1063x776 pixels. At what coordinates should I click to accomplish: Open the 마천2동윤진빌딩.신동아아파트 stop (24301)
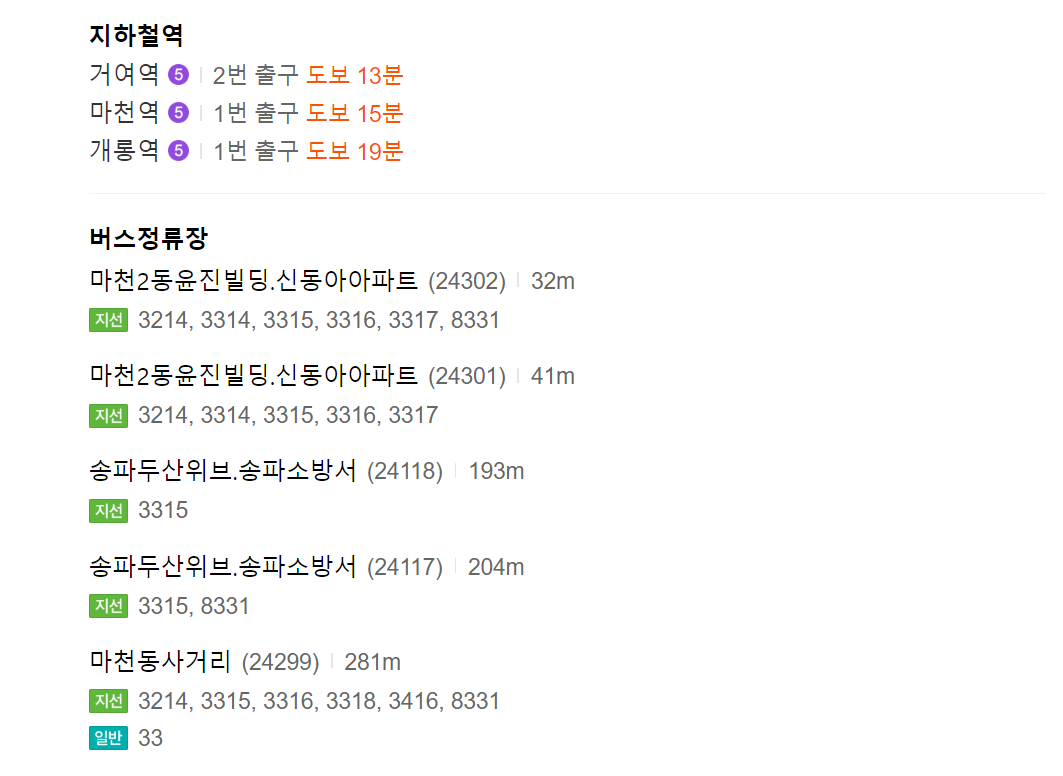(x=253, y=376)
